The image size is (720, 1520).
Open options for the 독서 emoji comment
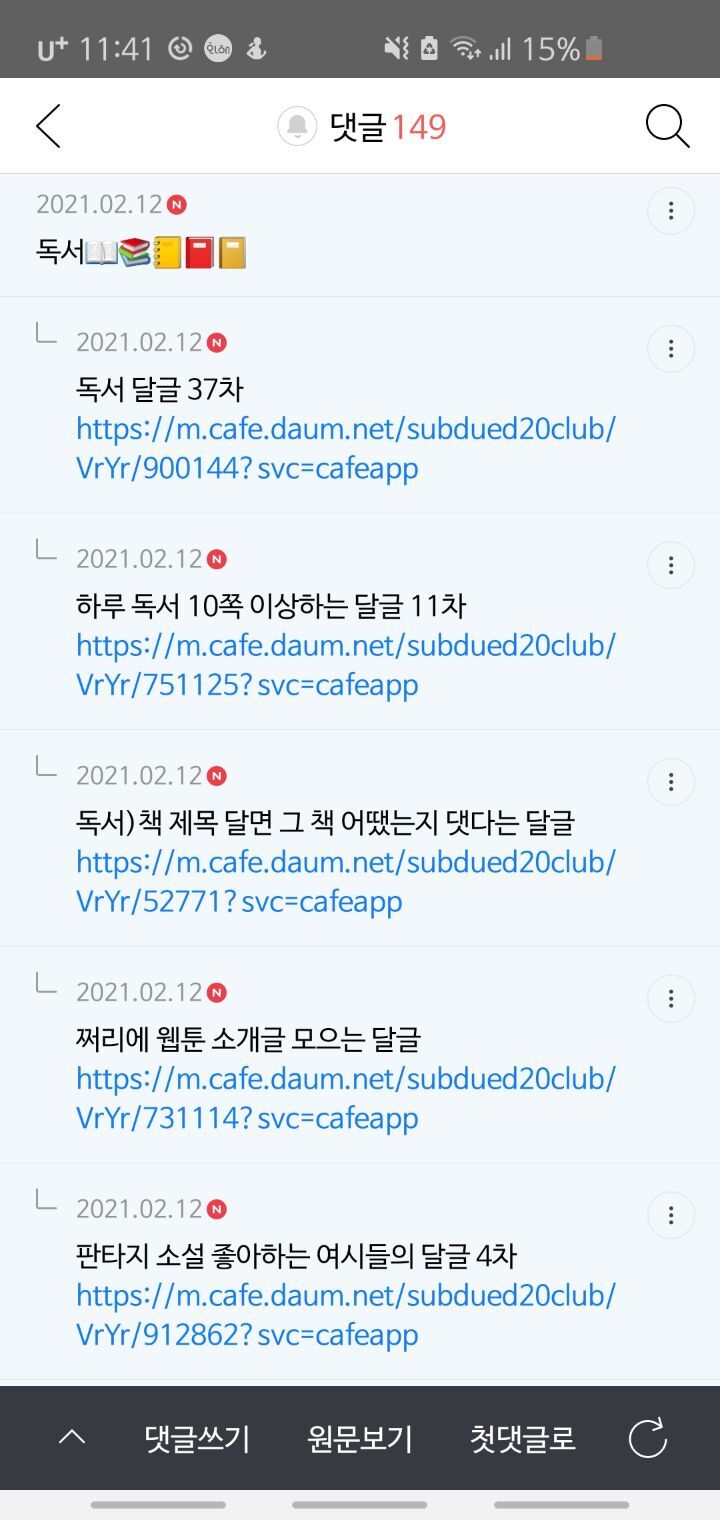point(670,211)
